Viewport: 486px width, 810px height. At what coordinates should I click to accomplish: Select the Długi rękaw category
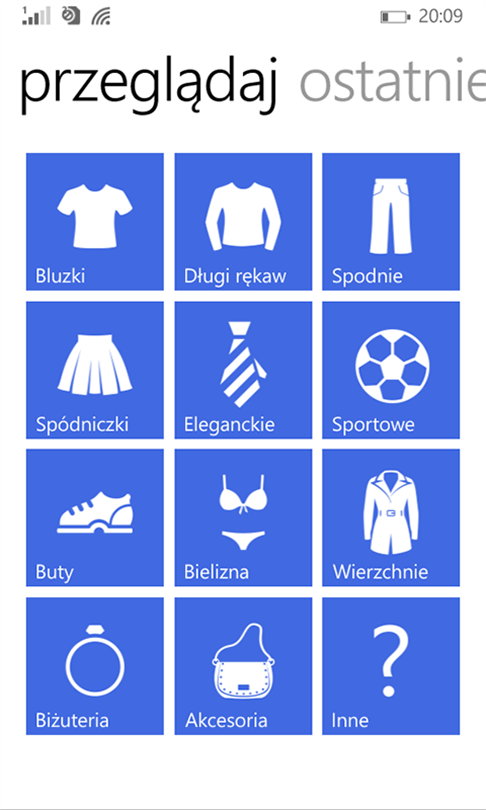tap(243, 222)
